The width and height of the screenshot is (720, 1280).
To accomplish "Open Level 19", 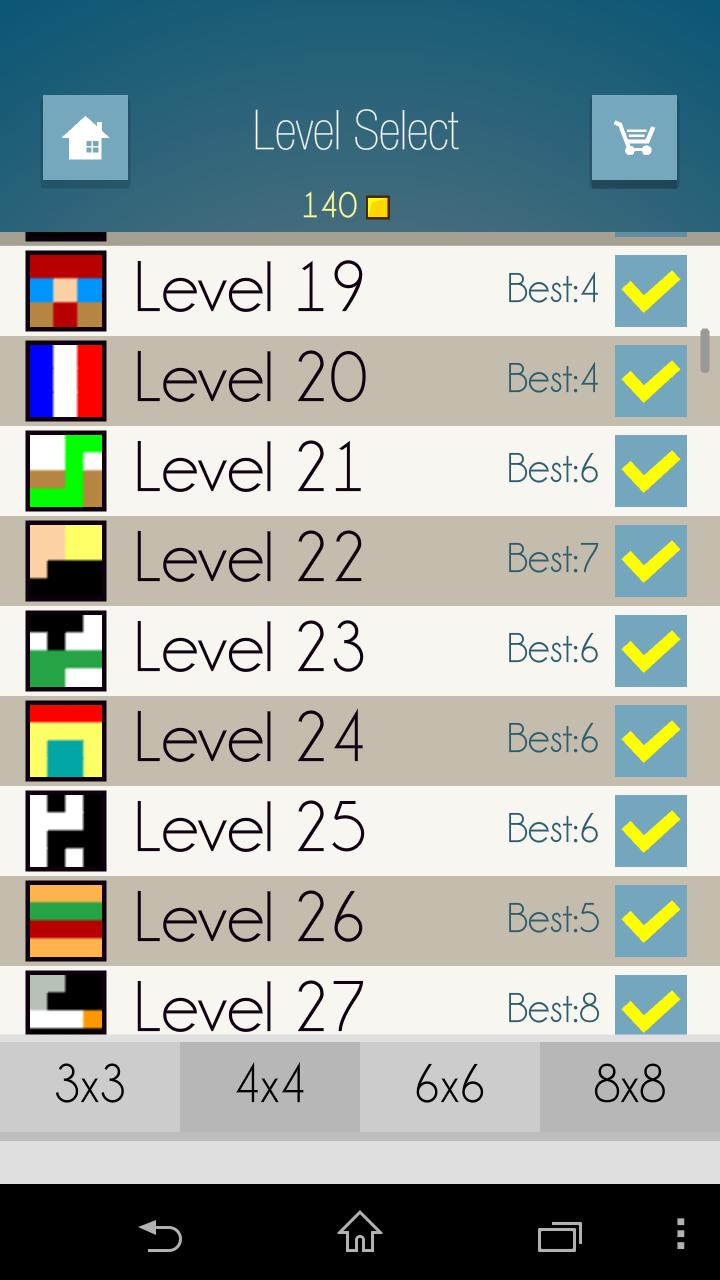I will pyautogui.click(x=300, y=290).
